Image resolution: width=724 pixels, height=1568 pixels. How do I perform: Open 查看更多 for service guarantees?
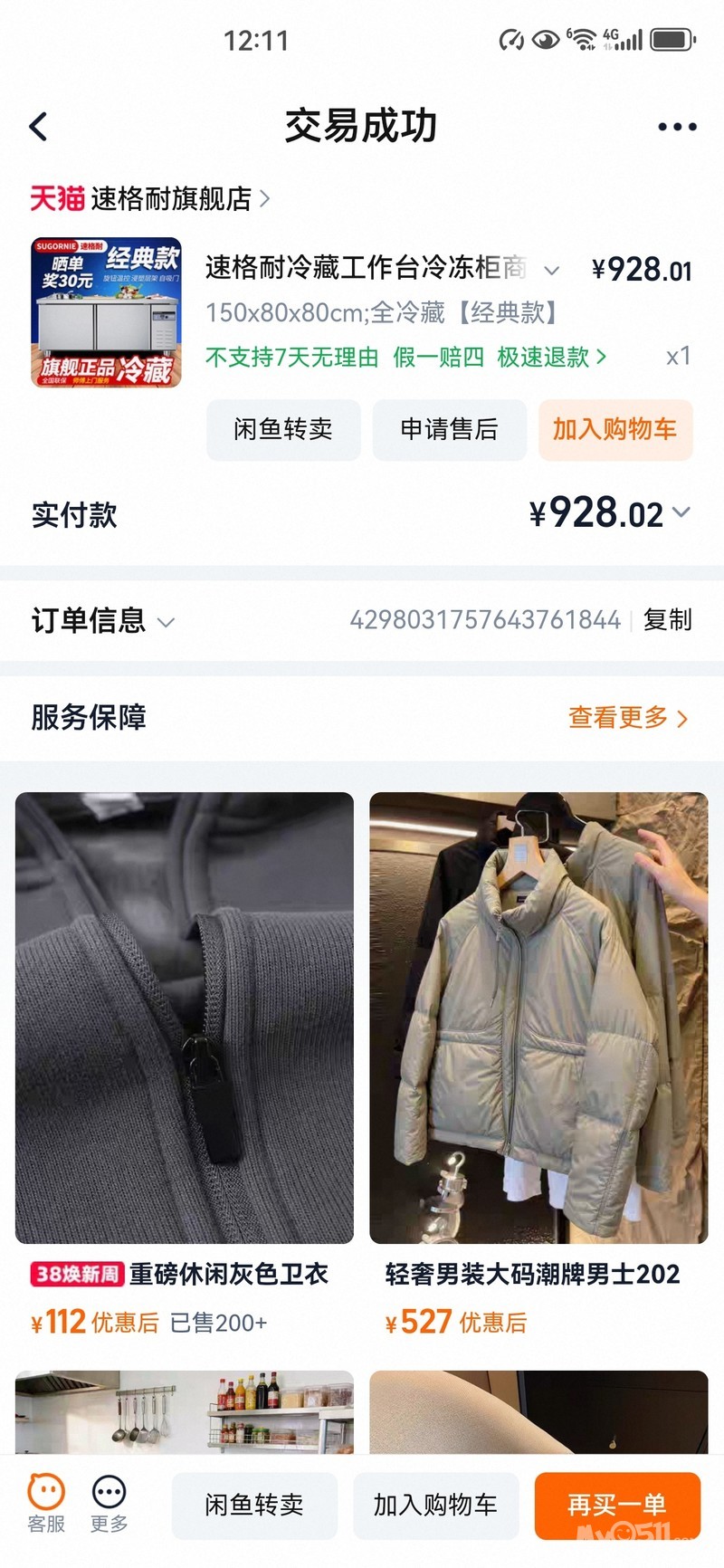[x=627, y=718]
